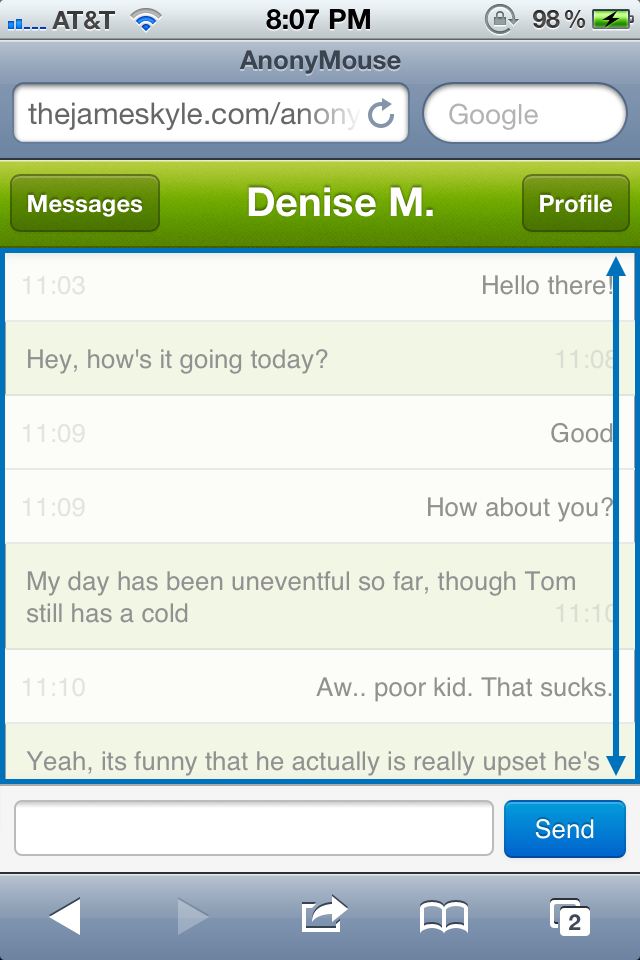The image size is (640, 960).
Task: Open the Google search field
Action: 525,114
